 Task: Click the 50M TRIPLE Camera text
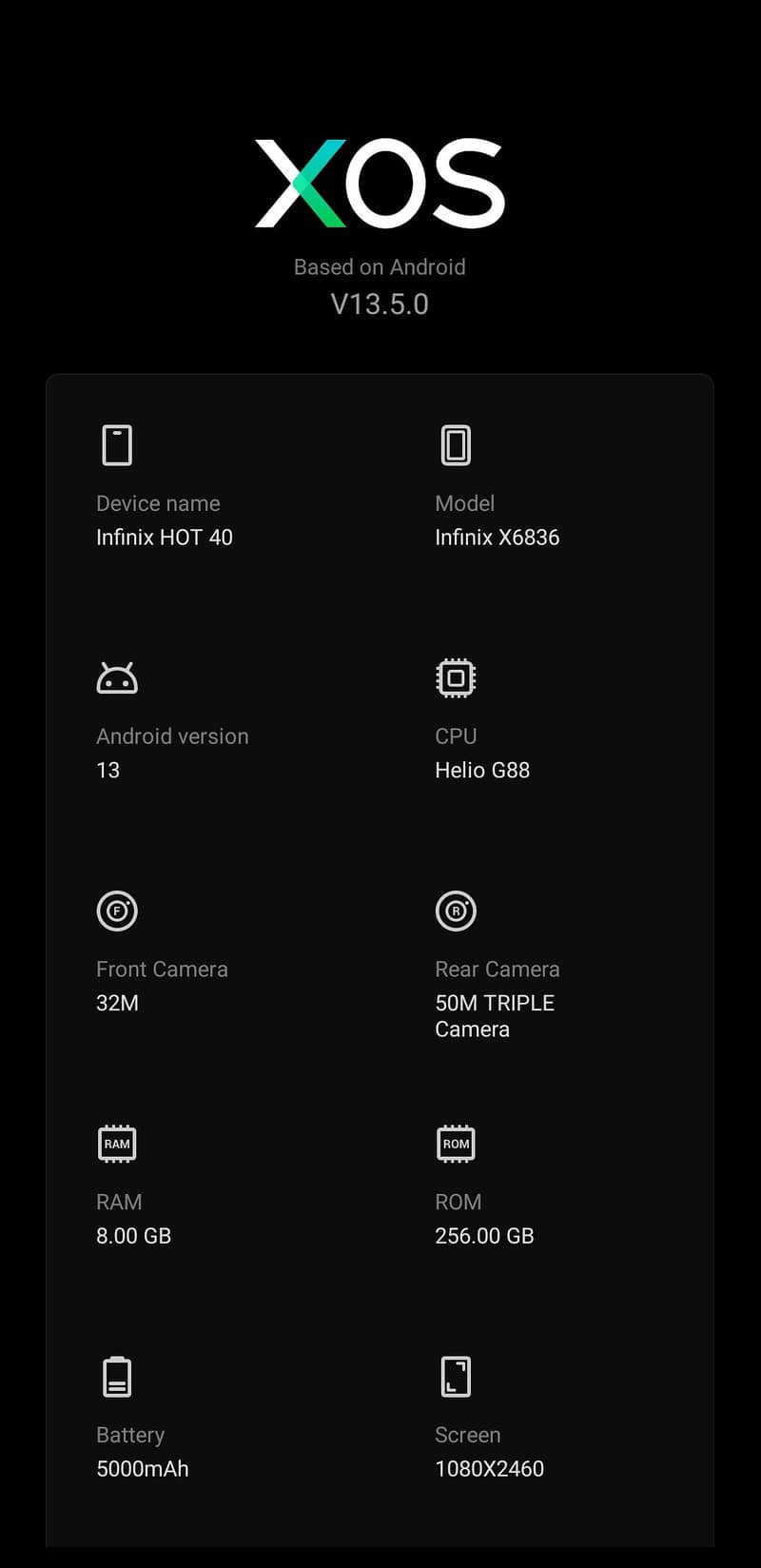click(495, 1015)
